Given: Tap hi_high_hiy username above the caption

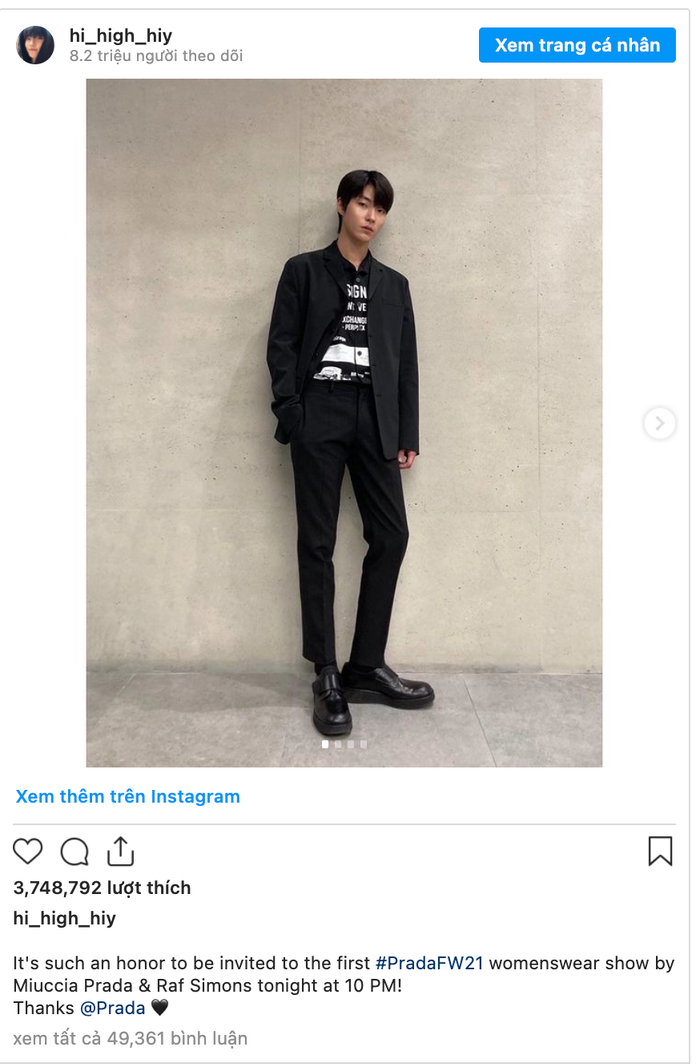Looking at the screenshot, I should [64, 918].
